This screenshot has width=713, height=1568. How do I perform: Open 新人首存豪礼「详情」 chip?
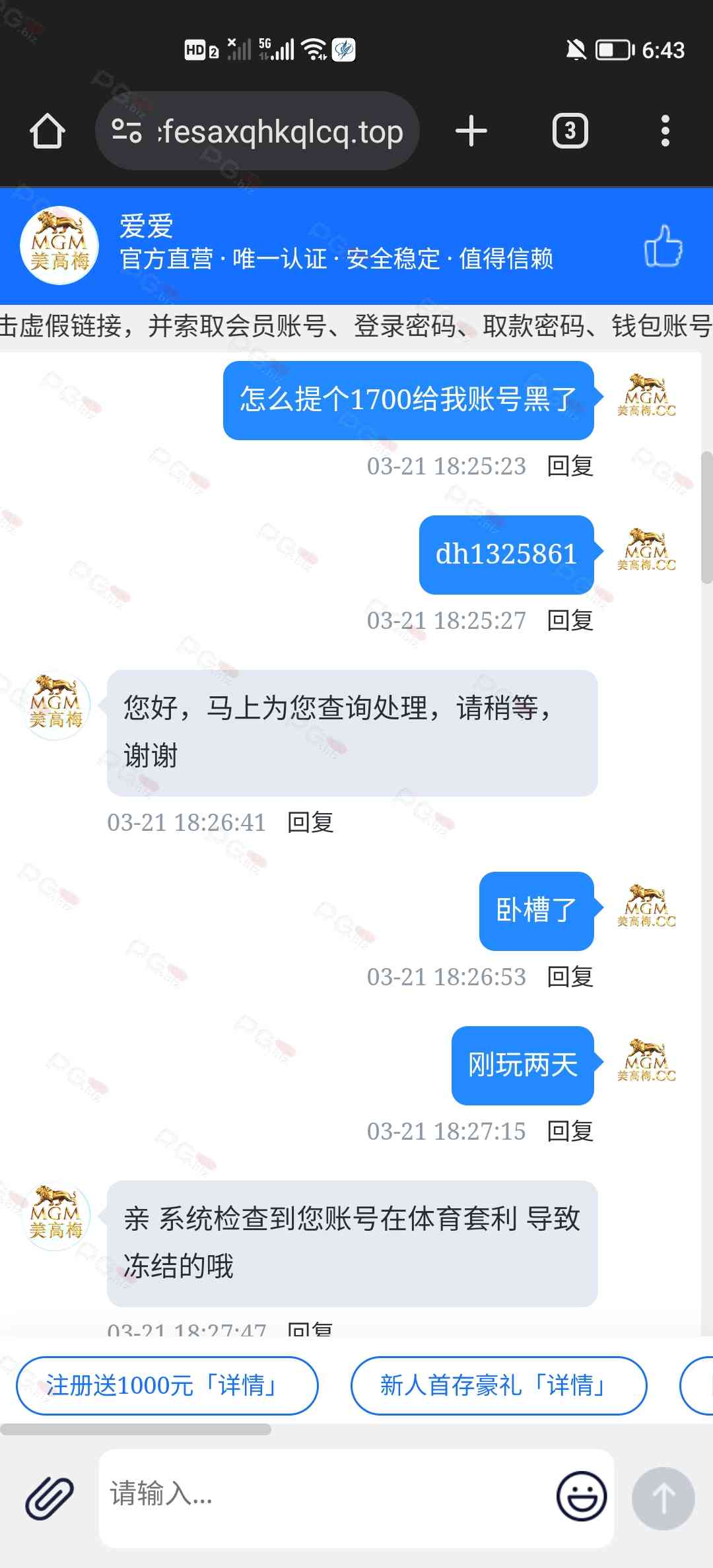click(498, 1385)
